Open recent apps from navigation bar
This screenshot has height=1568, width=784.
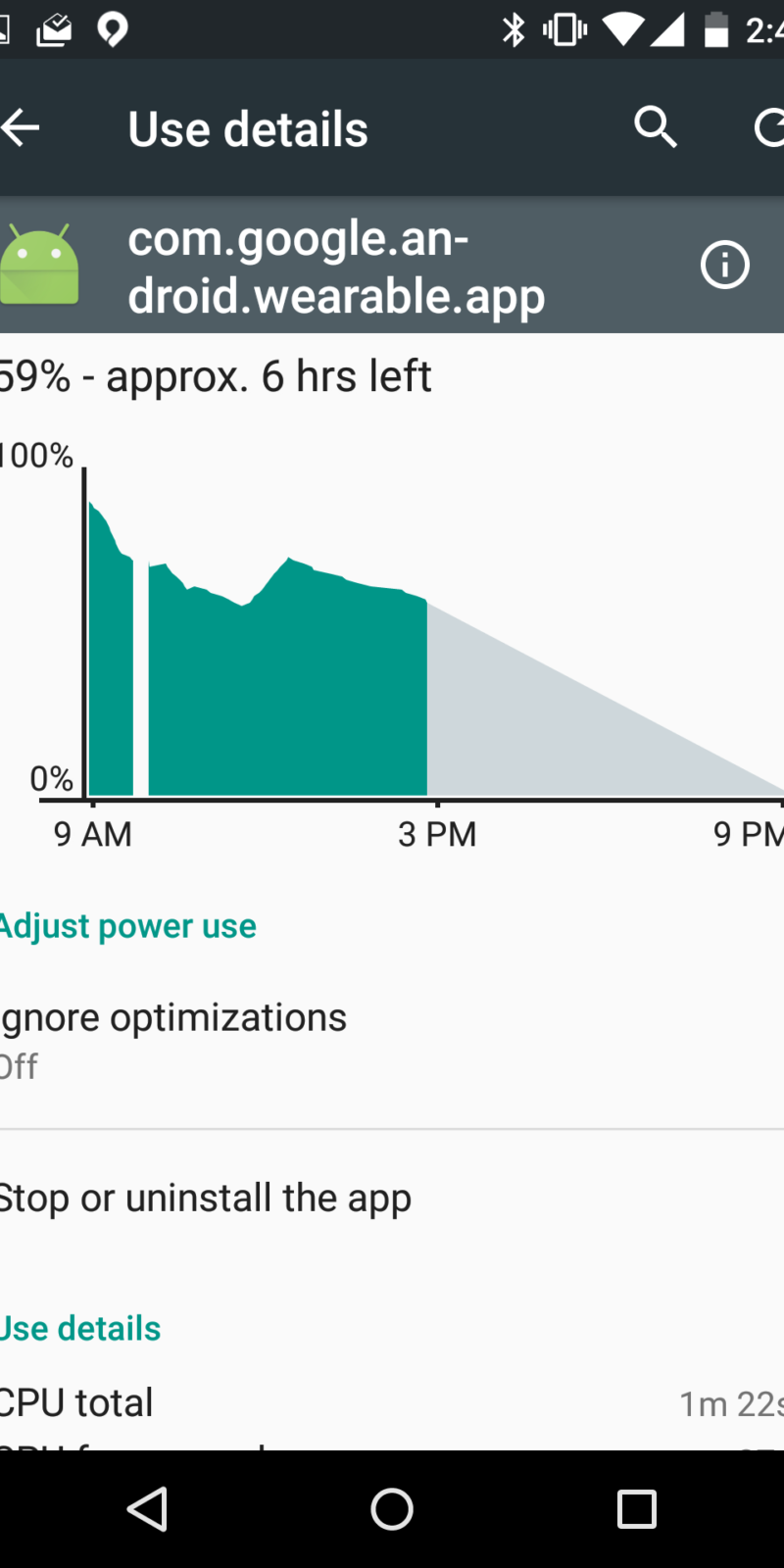(x=636, y=1509)
